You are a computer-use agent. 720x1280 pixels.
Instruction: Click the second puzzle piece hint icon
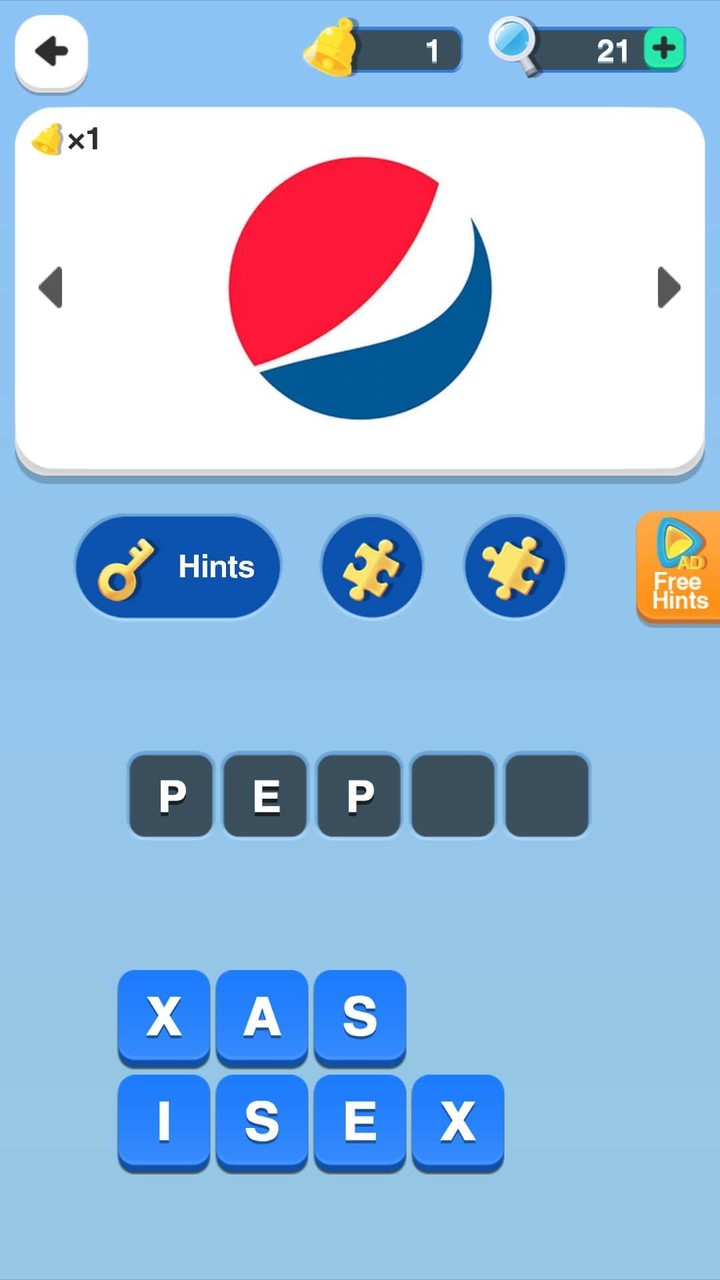(x=514, y=566)
